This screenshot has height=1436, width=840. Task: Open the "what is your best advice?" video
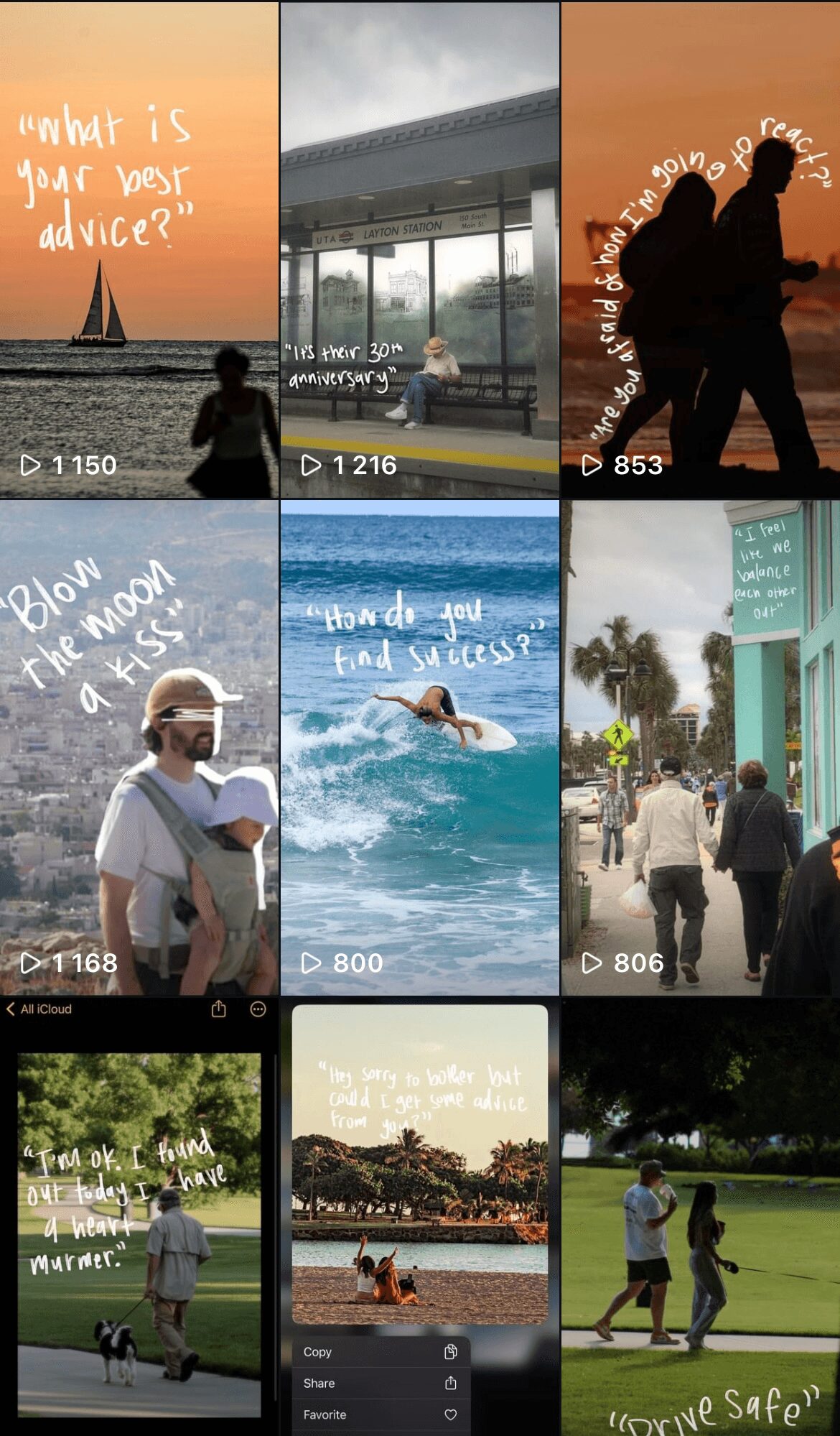click(139, 250)
